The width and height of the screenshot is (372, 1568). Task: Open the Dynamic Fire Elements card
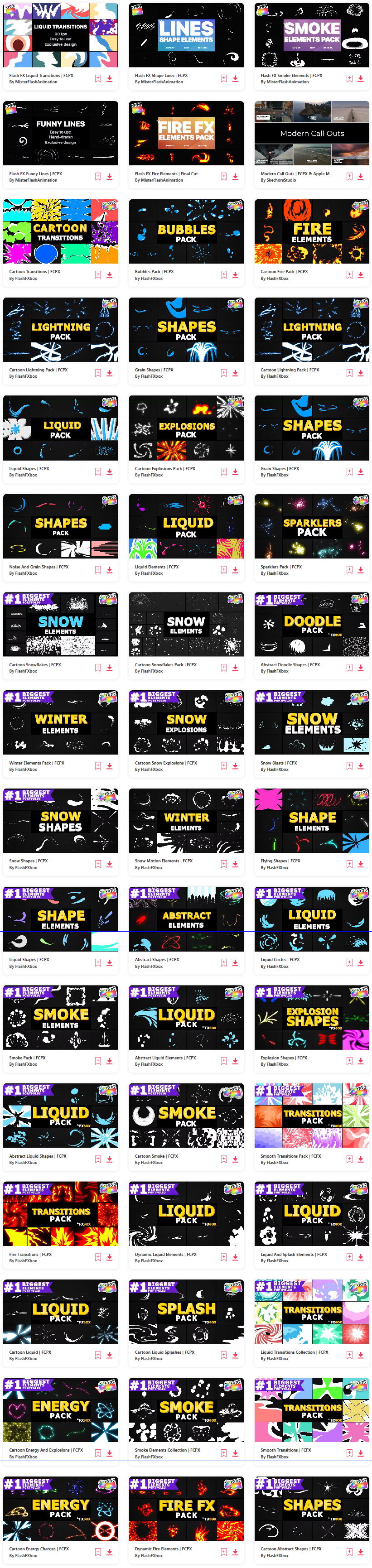coord(186,1508)
